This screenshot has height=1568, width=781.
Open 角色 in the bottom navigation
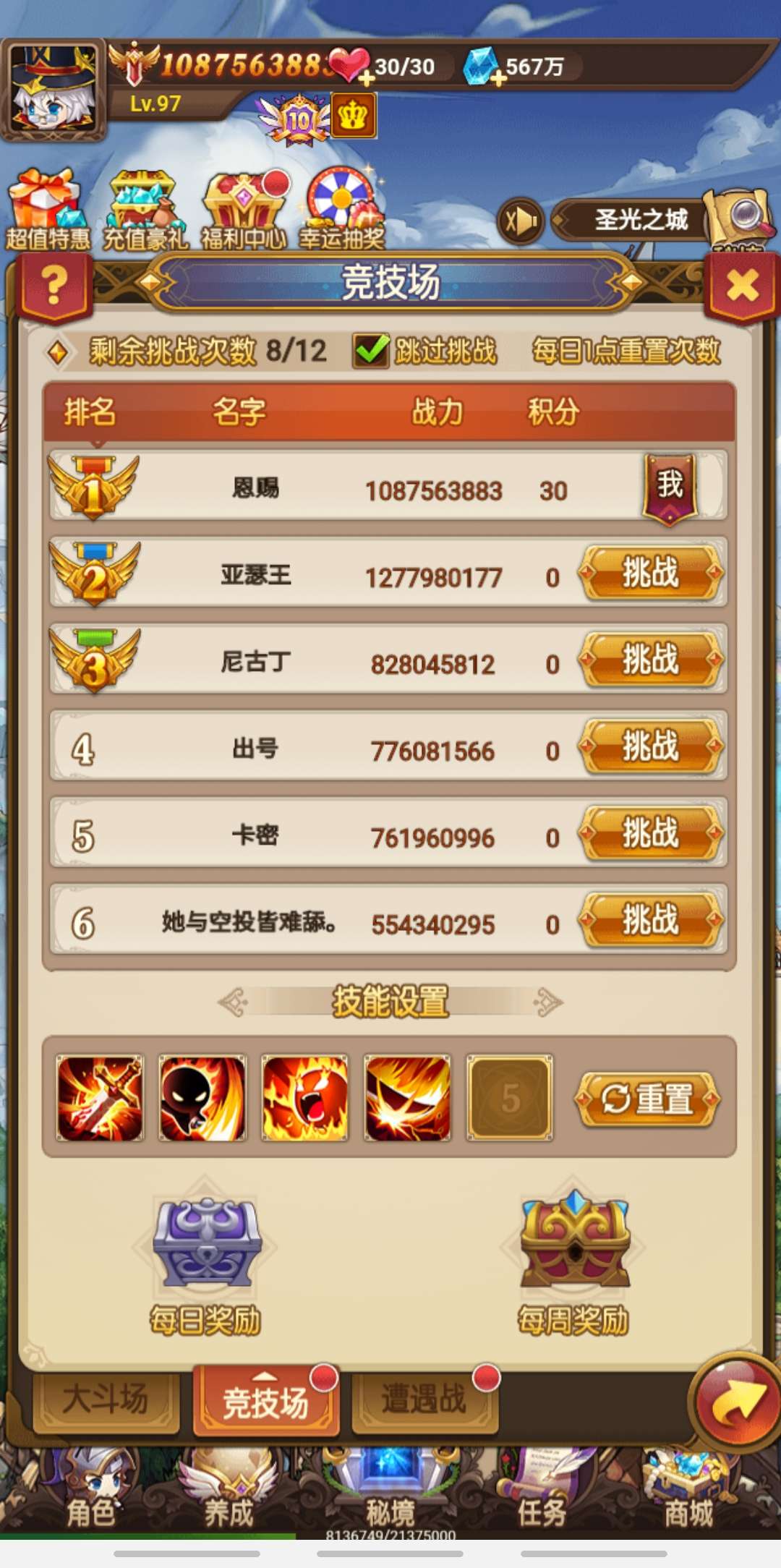pyautogui.click(x=90, y=1490)
